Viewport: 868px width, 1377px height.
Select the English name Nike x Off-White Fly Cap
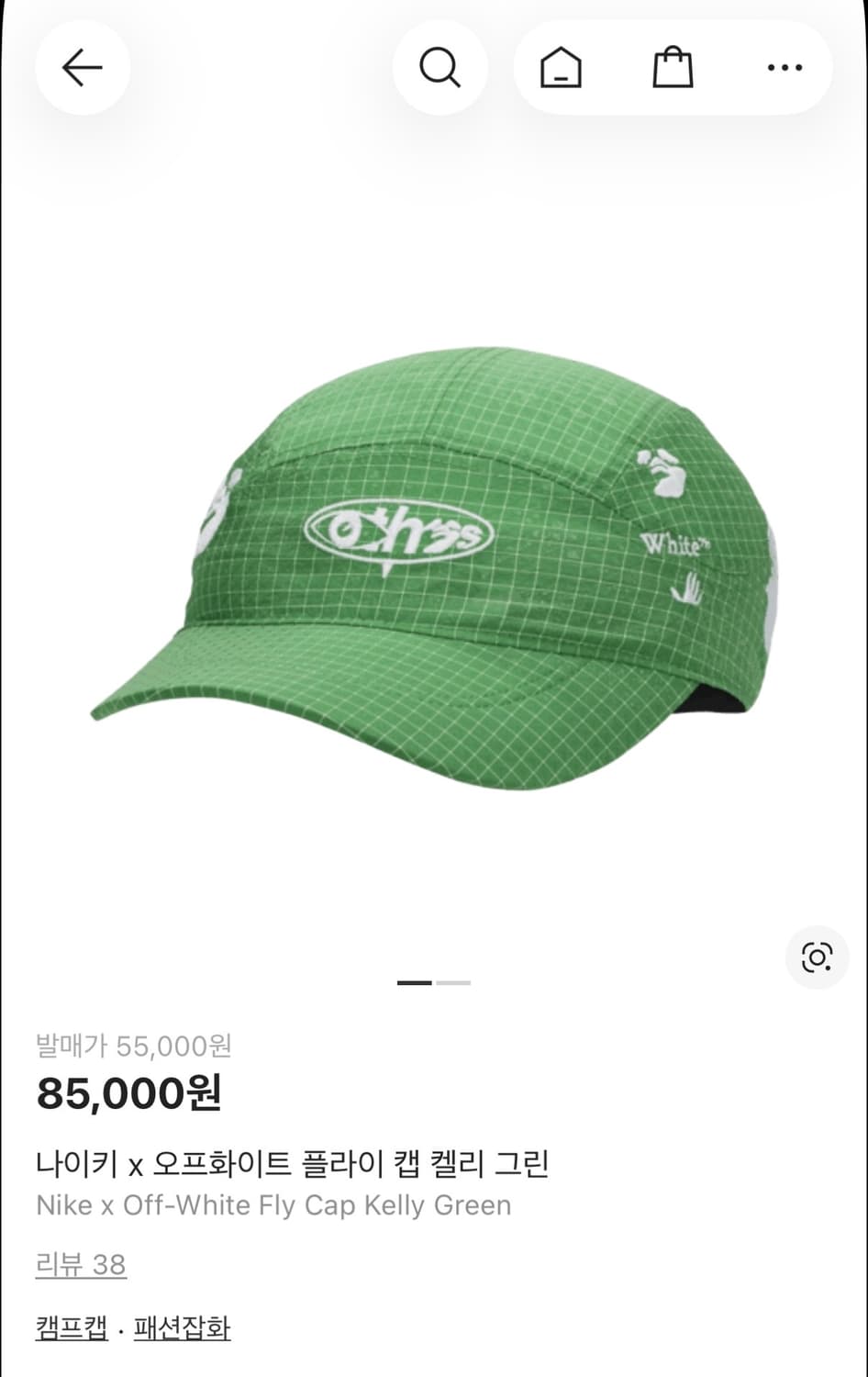272,1205
